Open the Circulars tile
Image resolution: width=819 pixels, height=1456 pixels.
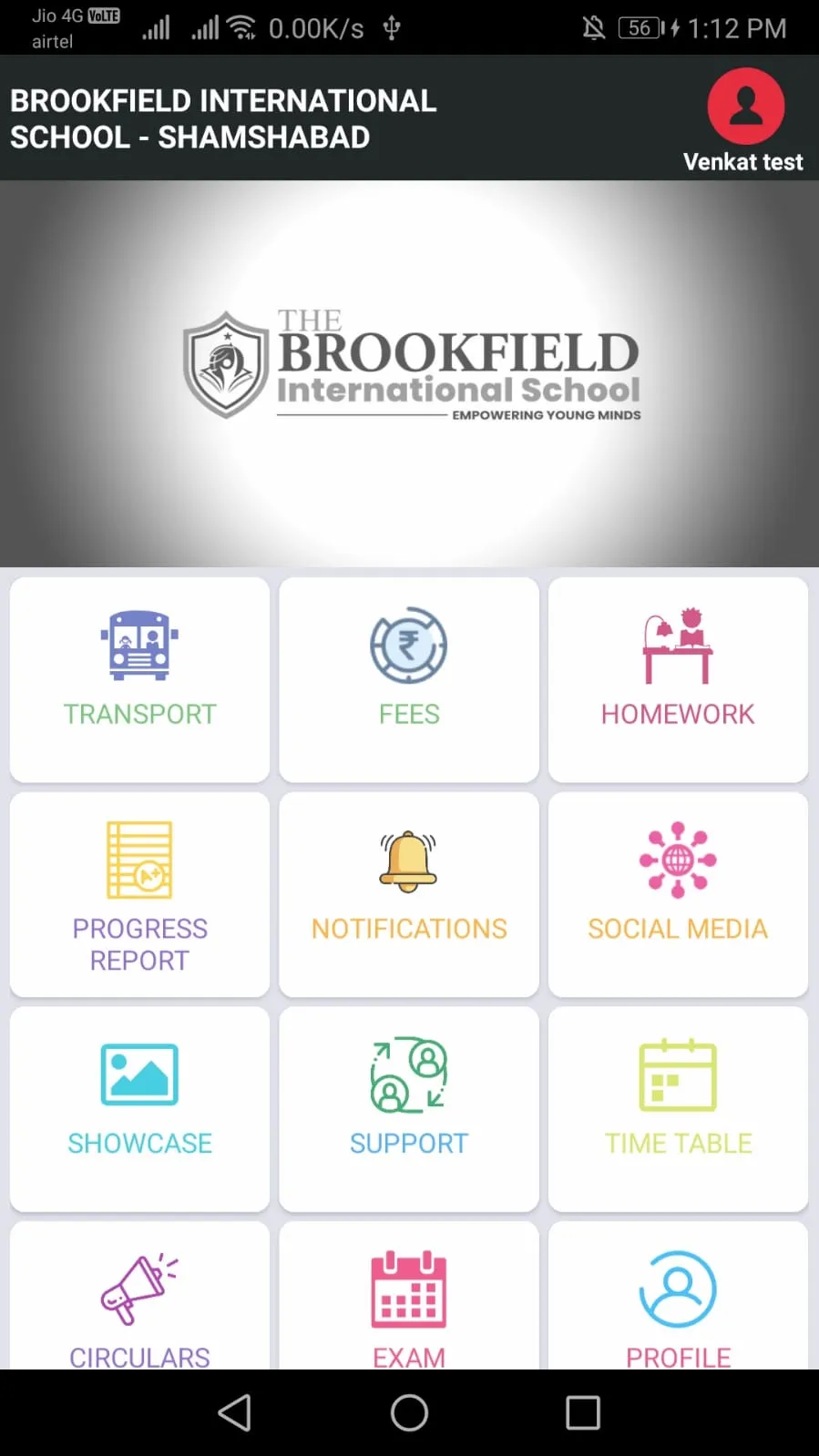click(139, 1296)
